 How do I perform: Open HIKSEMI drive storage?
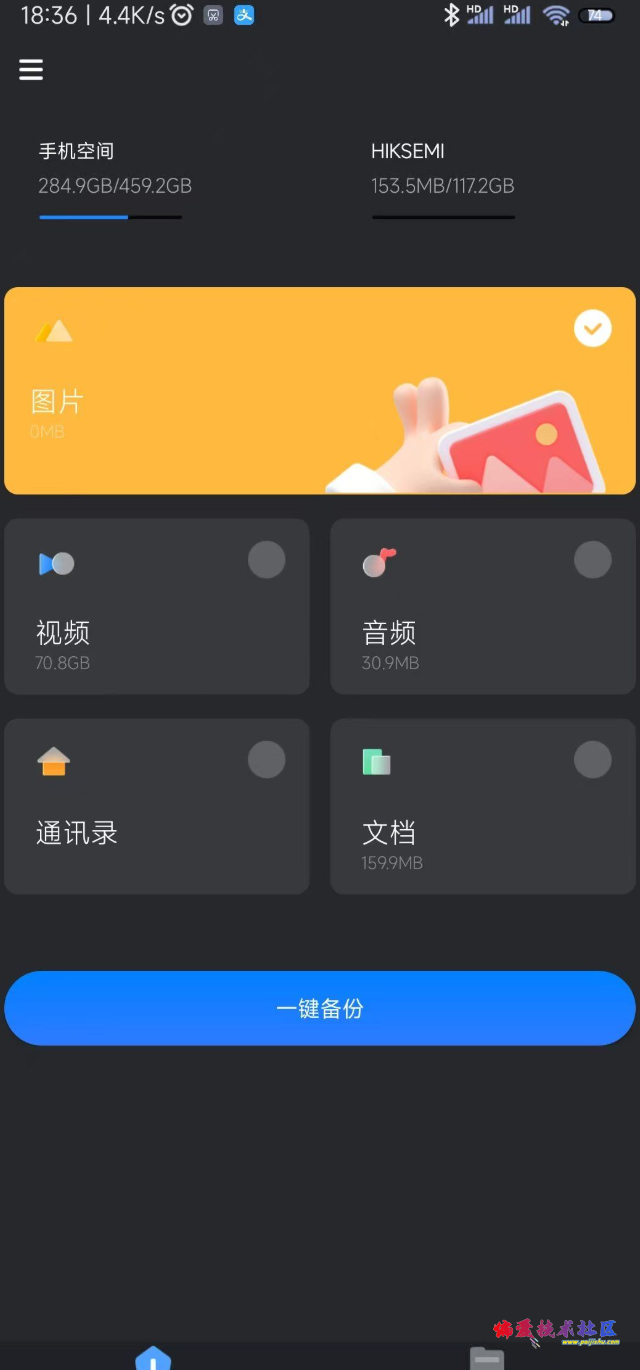click(x=443, y=180)
